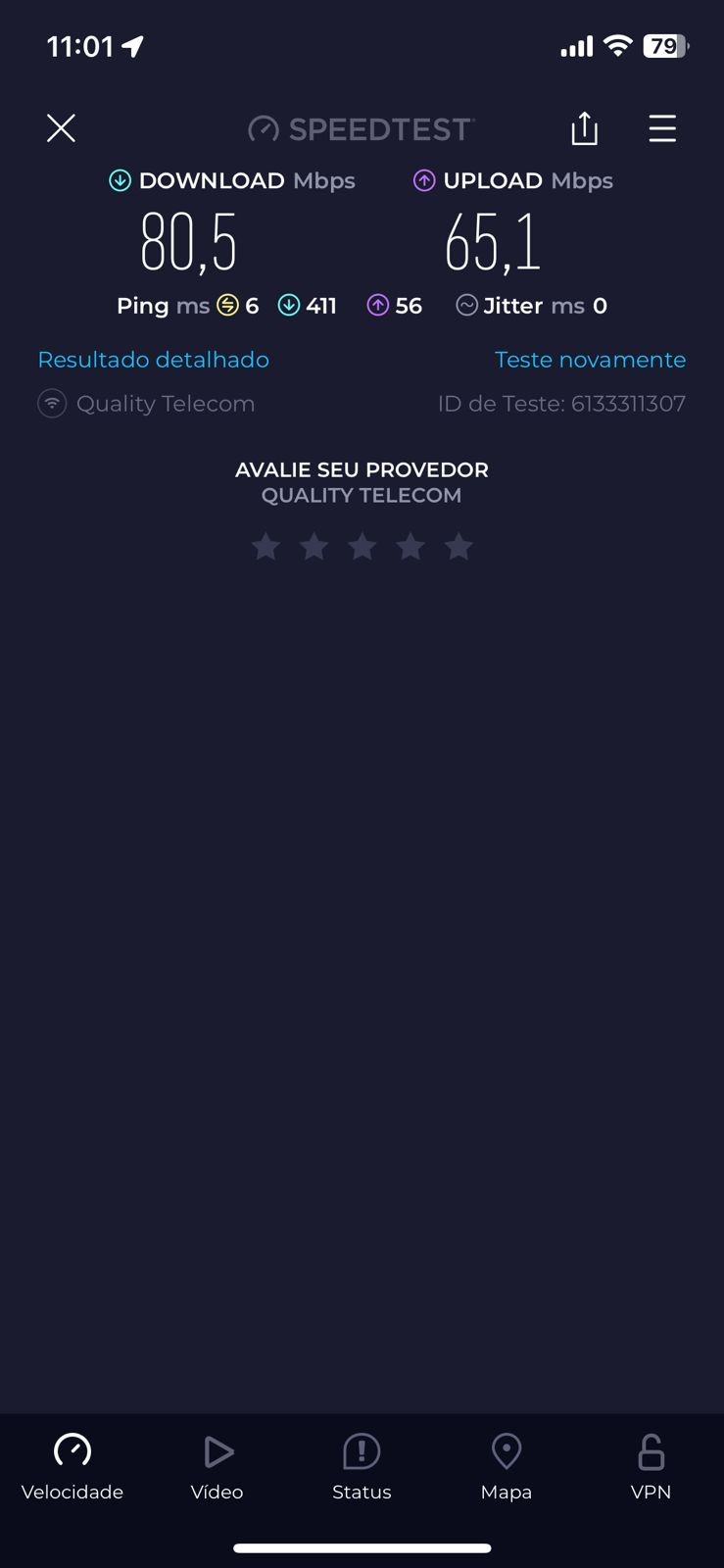Close the speed test result

[61, 128]
